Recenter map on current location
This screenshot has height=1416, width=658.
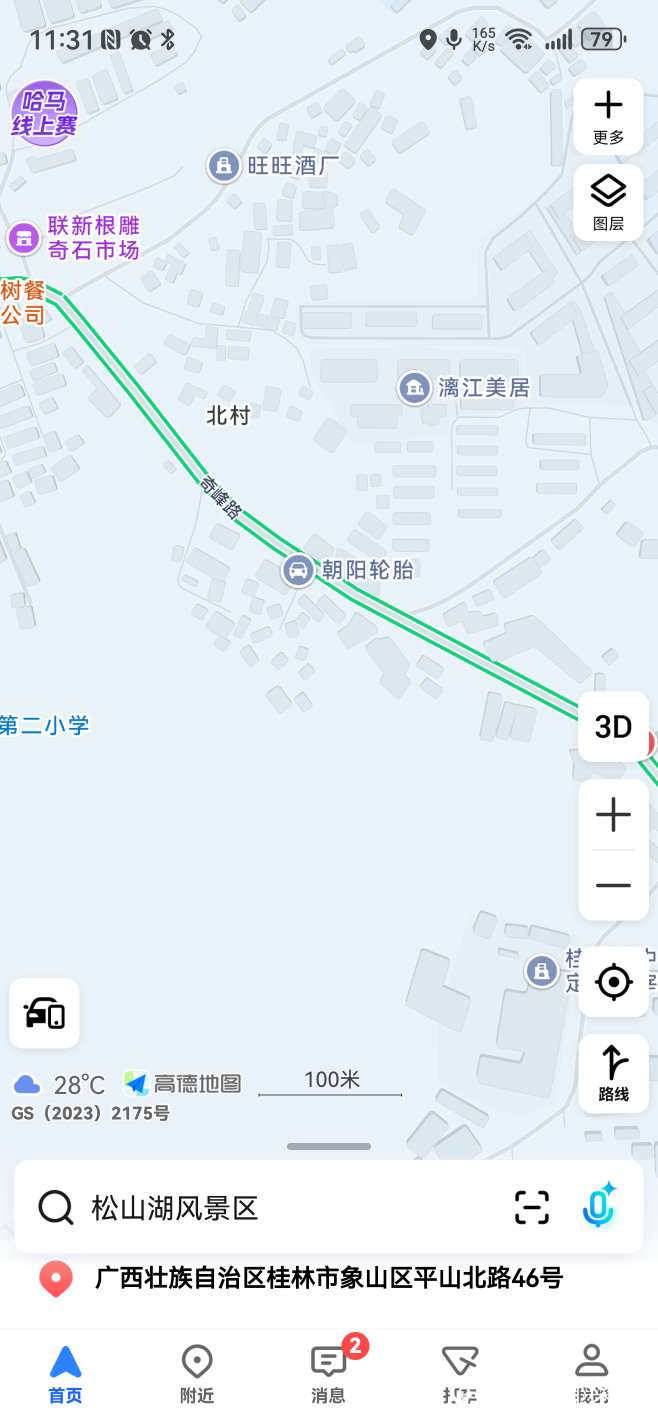613,982
